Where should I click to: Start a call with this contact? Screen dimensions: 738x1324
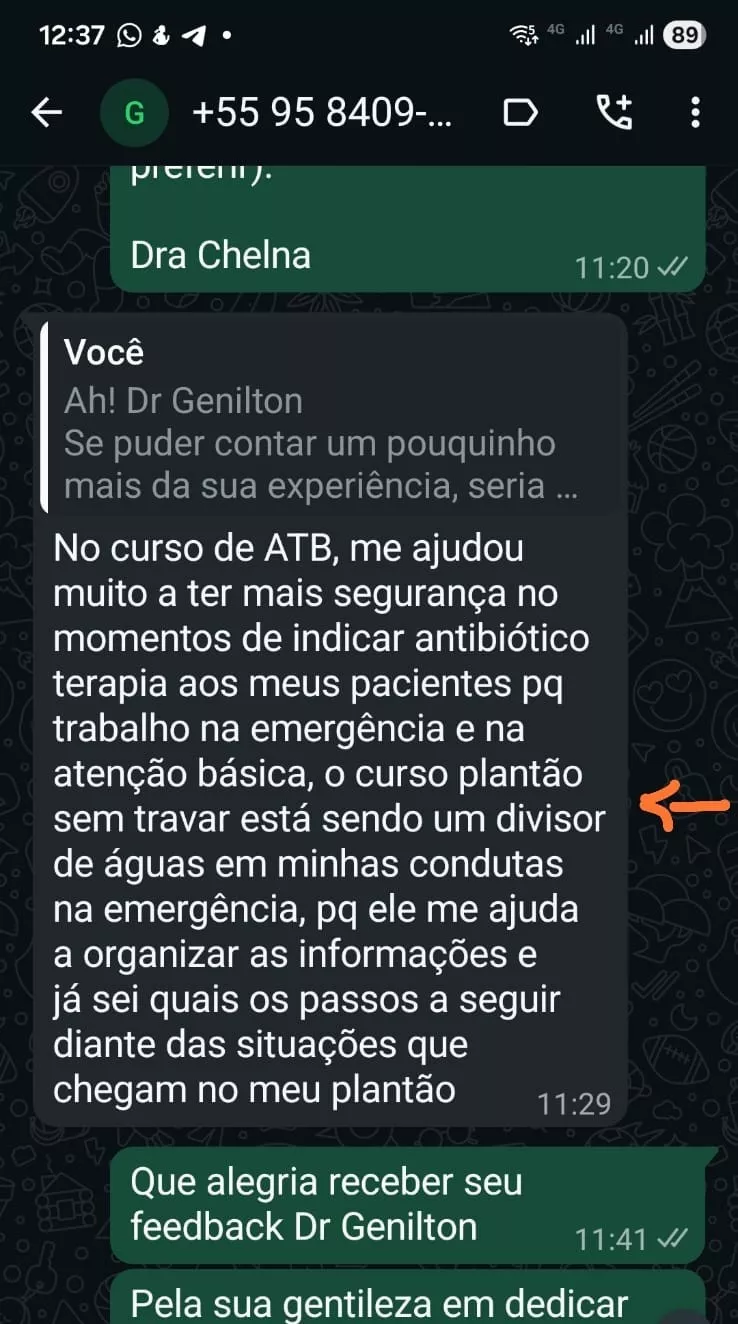[x=614, y=113]
